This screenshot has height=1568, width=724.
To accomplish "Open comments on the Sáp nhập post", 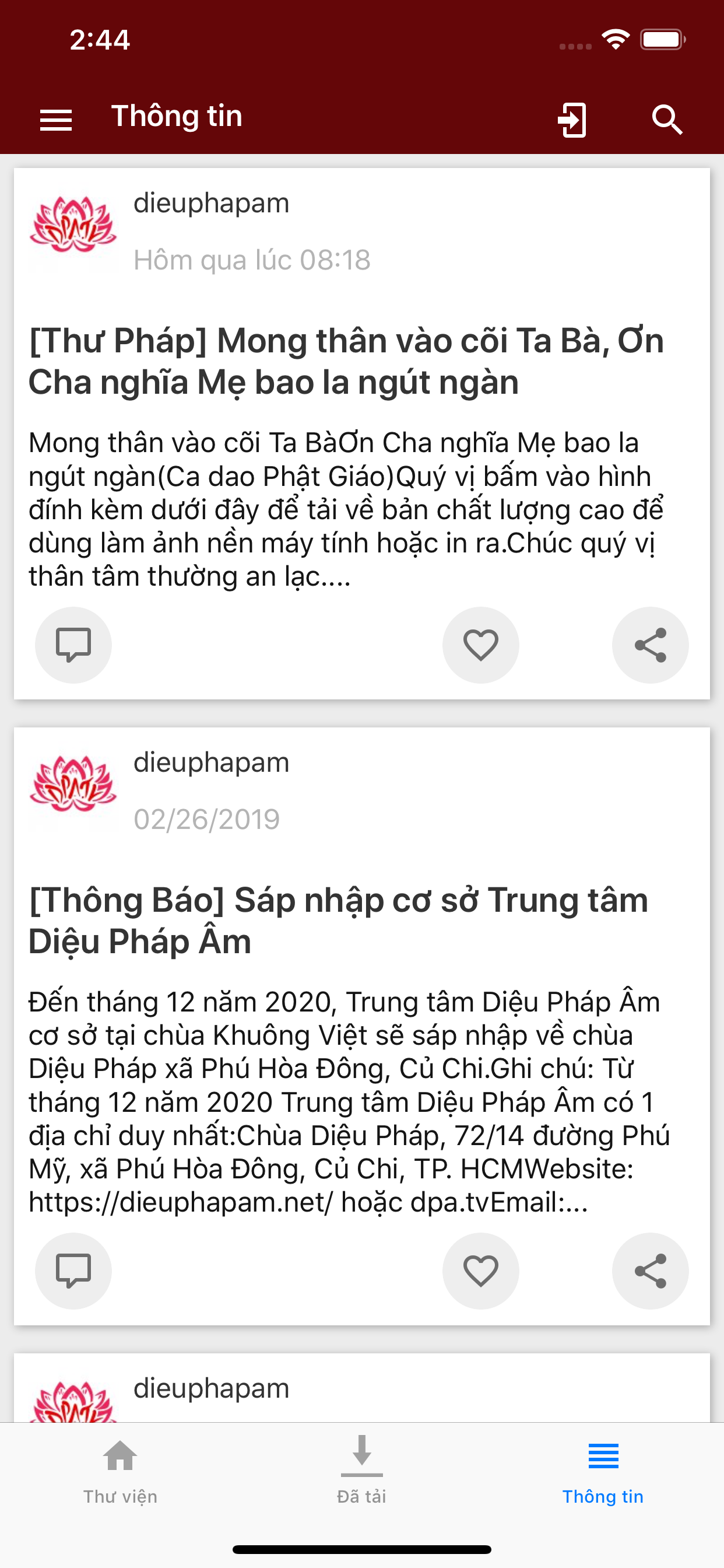I will click(x=73, y=1271).
